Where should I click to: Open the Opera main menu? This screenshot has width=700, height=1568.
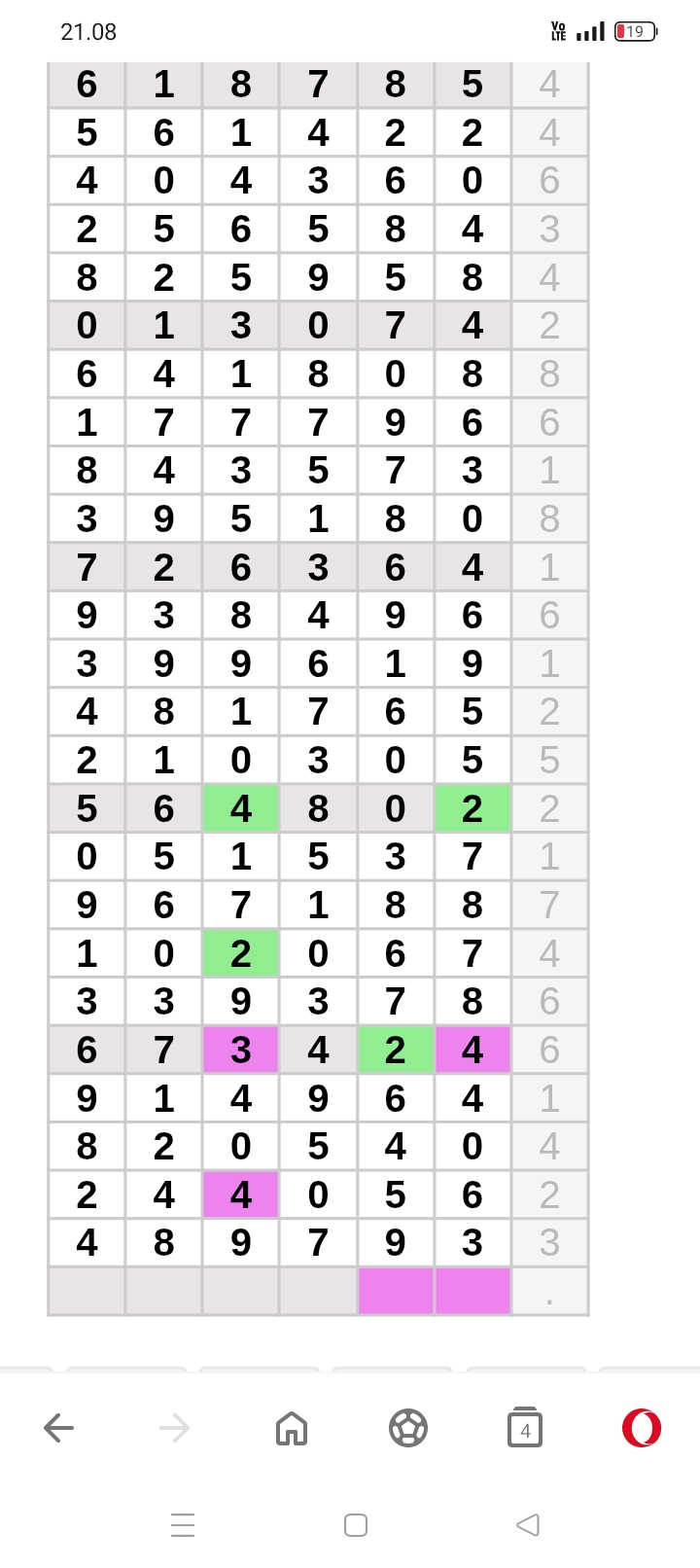point(642,1428)
